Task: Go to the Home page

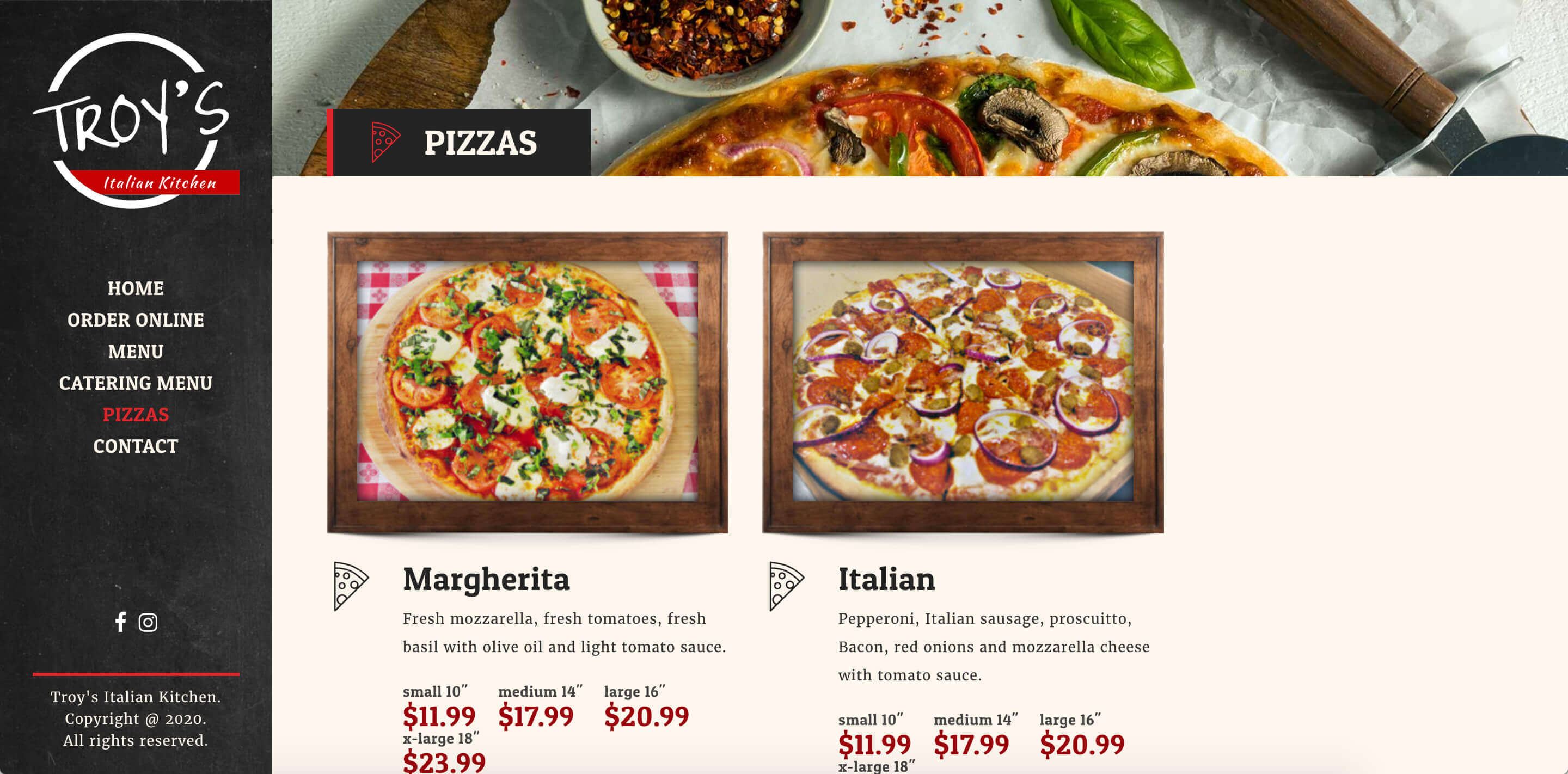Action: coord(135,288)
